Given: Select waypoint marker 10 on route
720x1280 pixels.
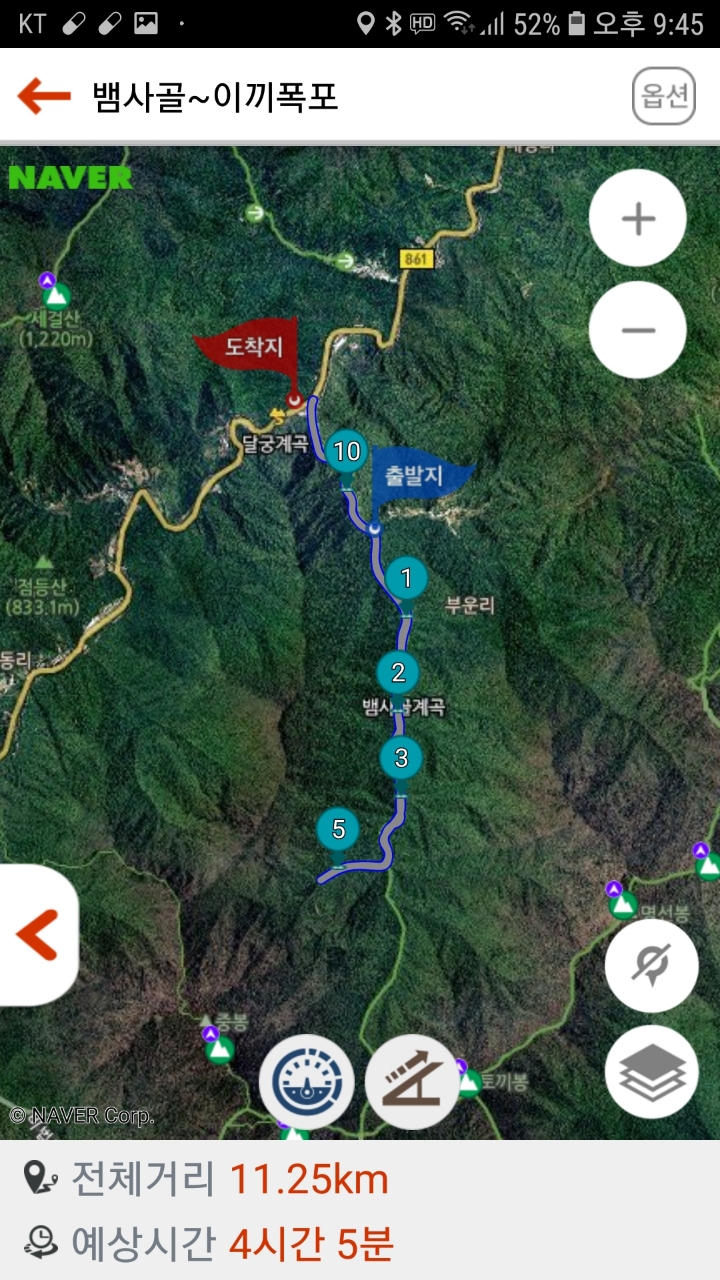Looking at the screenshot, I should click(347, 451).
